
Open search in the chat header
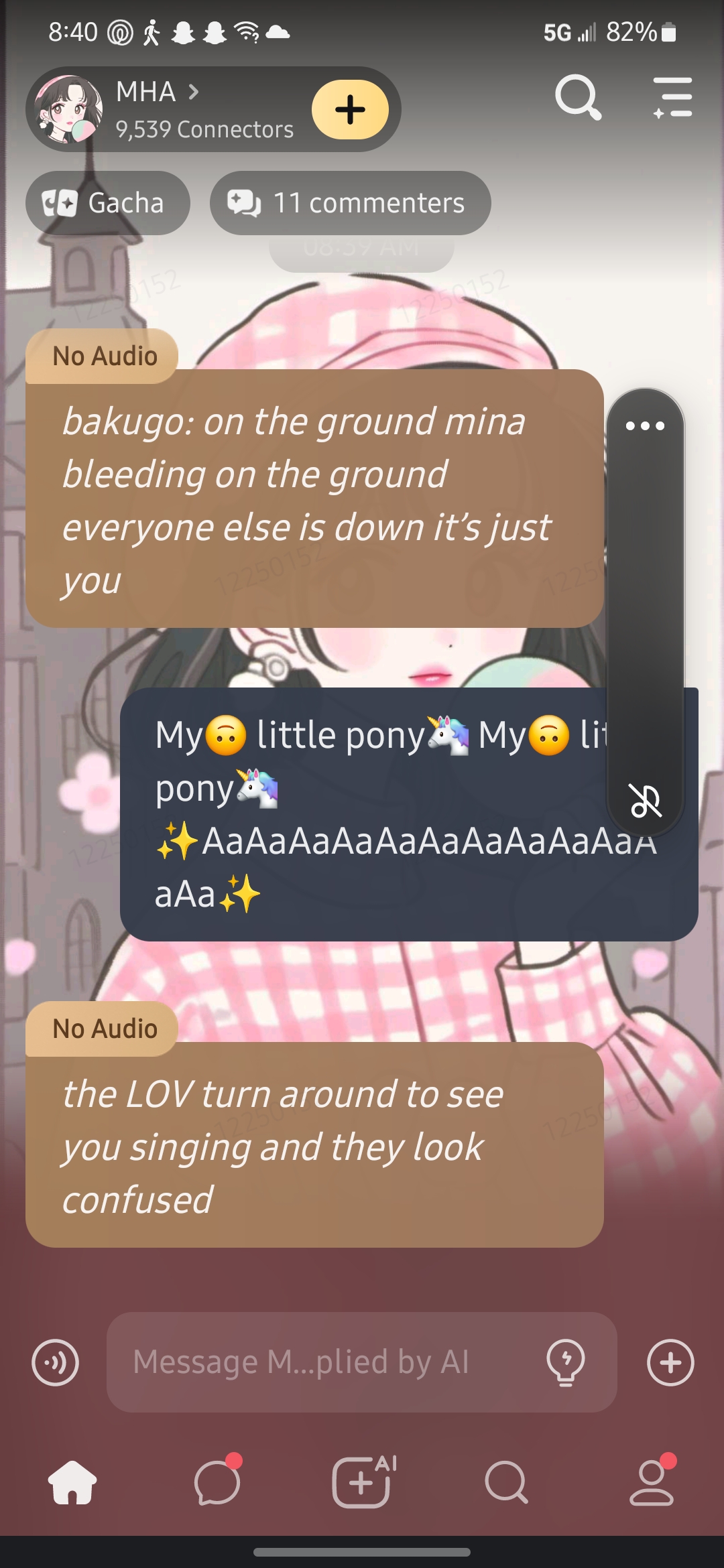point(578,98)
